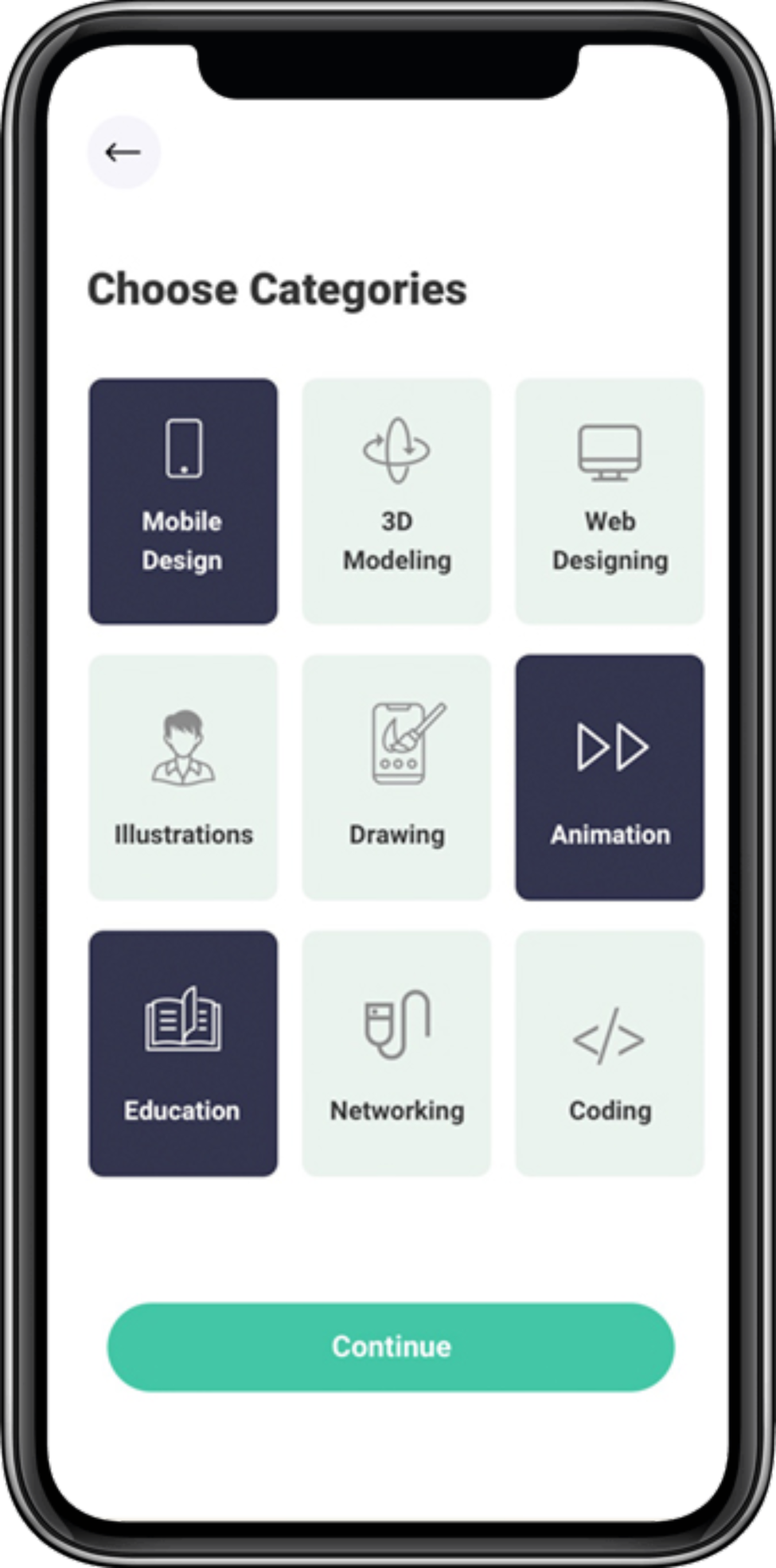776x1568 pixels.
Task: Go back using the arrow button
Action: point(123,152)
